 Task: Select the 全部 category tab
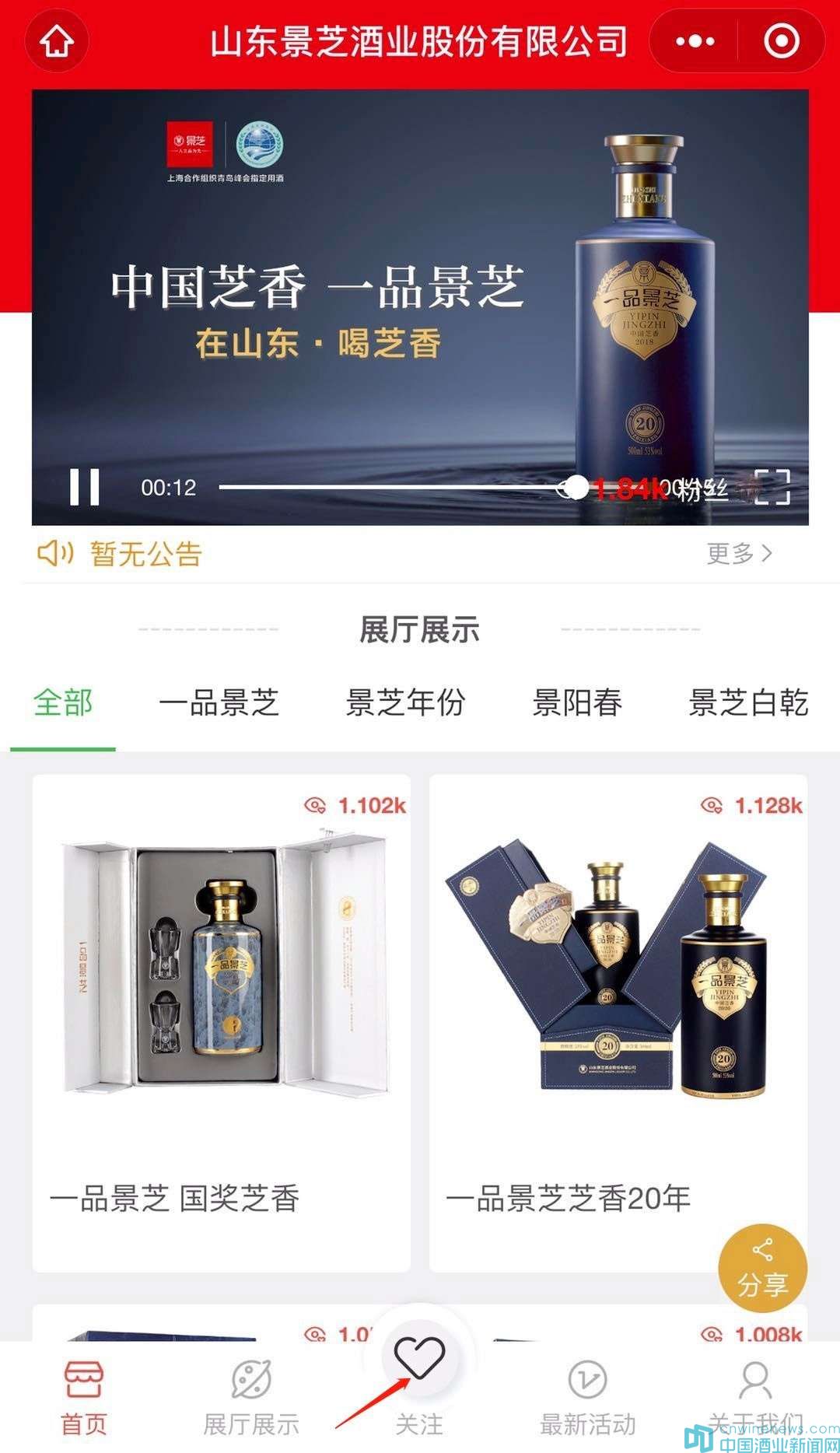tap(63, 702)
